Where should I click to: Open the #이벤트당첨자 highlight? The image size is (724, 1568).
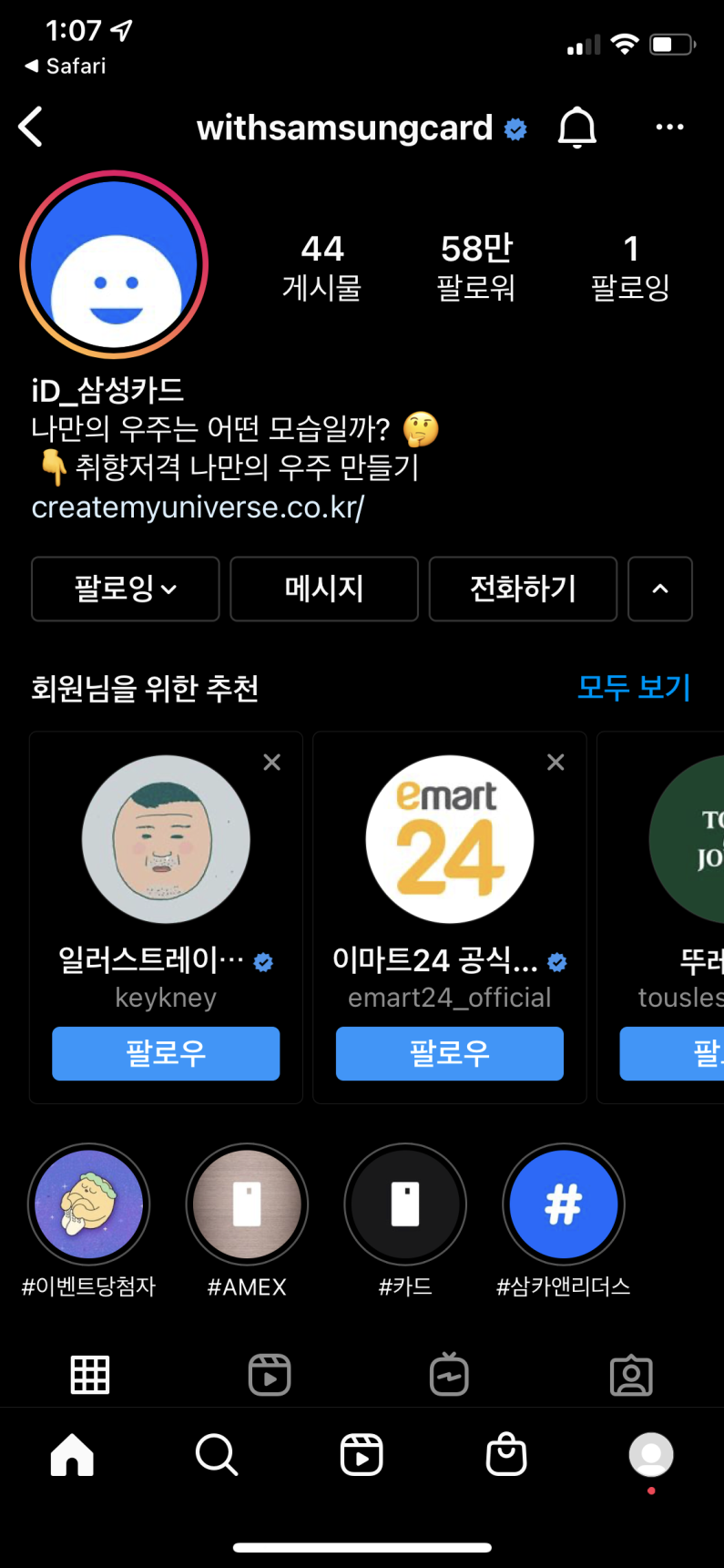click(88, 1204)
